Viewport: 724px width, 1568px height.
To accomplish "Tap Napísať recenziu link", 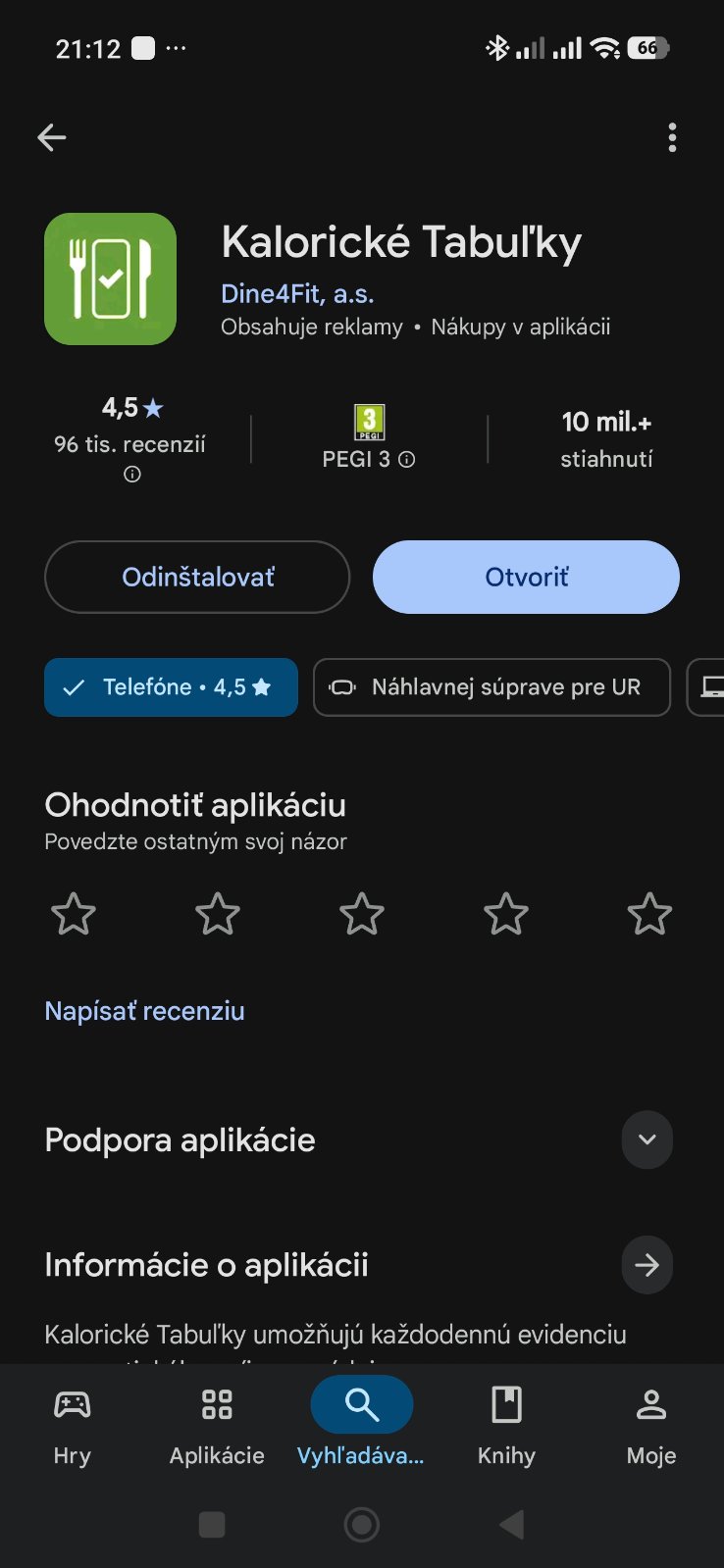I will pyautogui.click(x=145, y=1011).
